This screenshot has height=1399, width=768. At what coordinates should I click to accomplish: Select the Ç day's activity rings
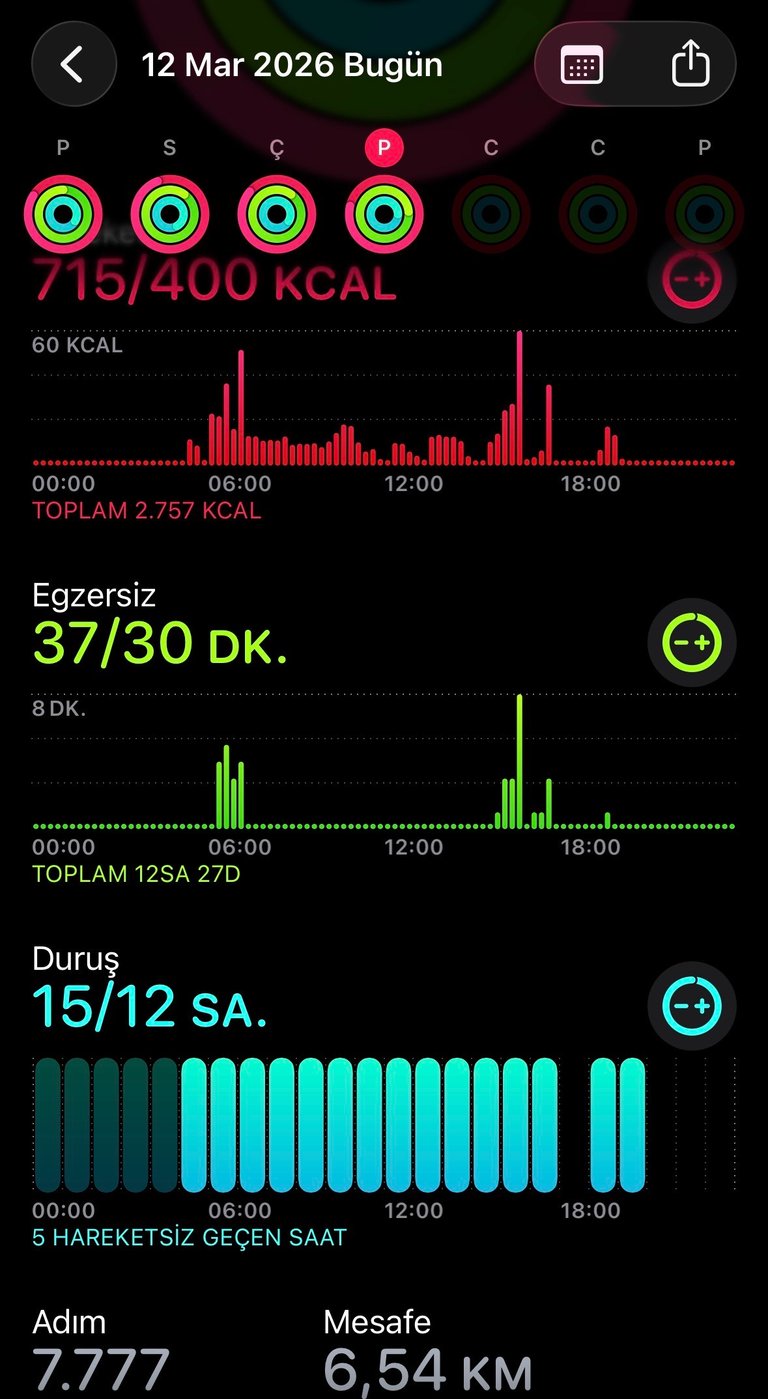click(x=277, y=213)
